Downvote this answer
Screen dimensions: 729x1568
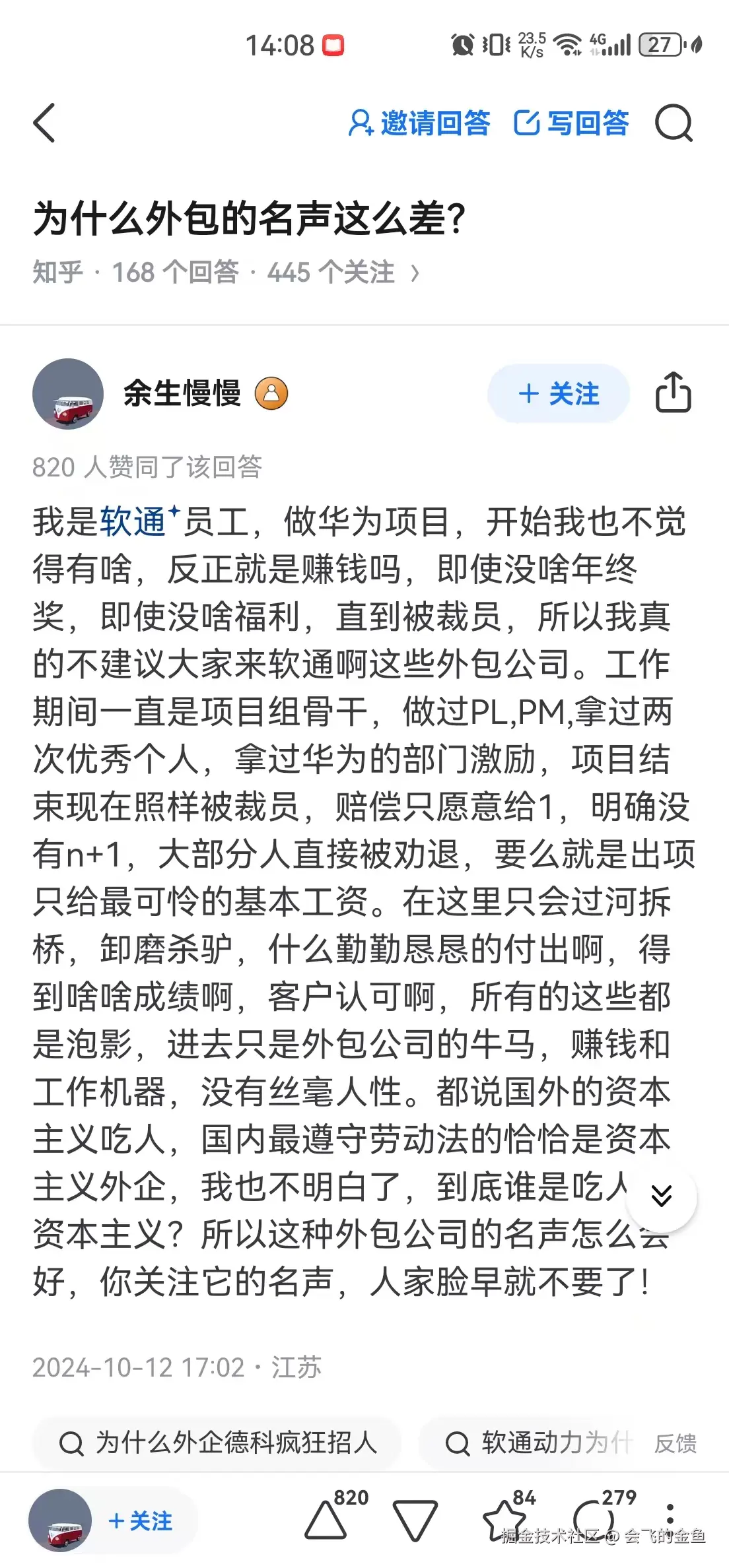[415, 1520]
